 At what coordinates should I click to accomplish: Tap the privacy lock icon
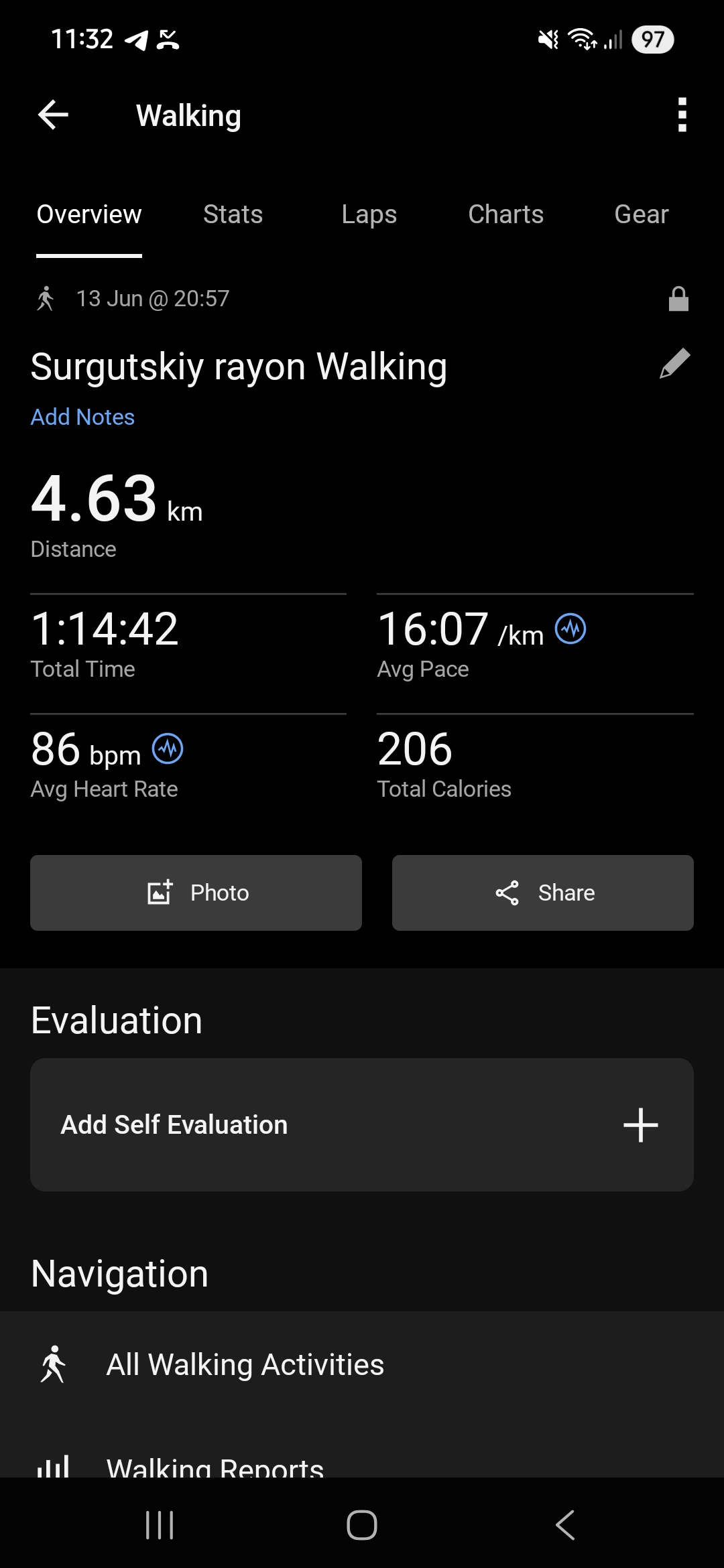click(678, 299)
